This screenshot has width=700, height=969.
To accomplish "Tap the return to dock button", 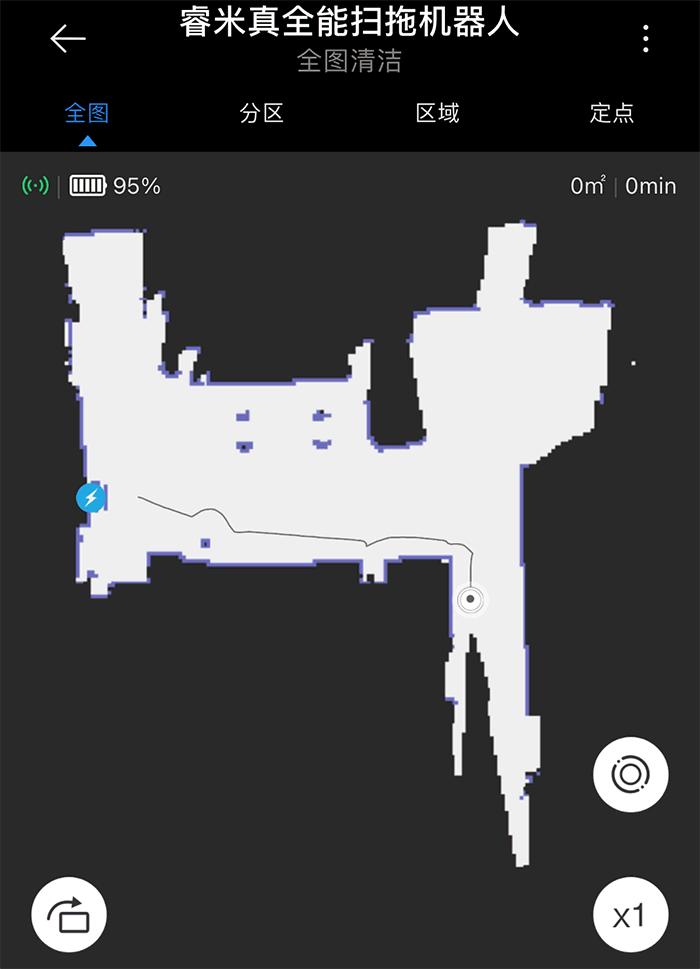I will tap(69, 915).
